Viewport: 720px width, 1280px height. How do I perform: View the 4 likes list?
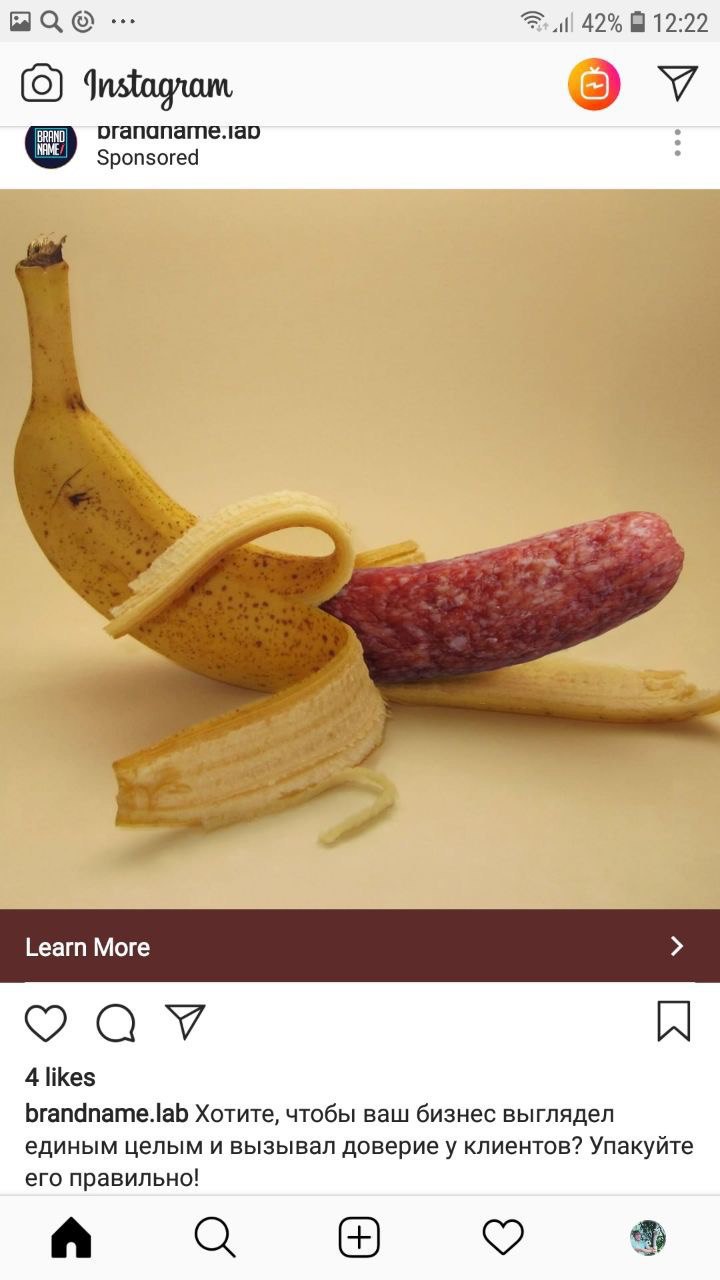(x=60, y=1077)
